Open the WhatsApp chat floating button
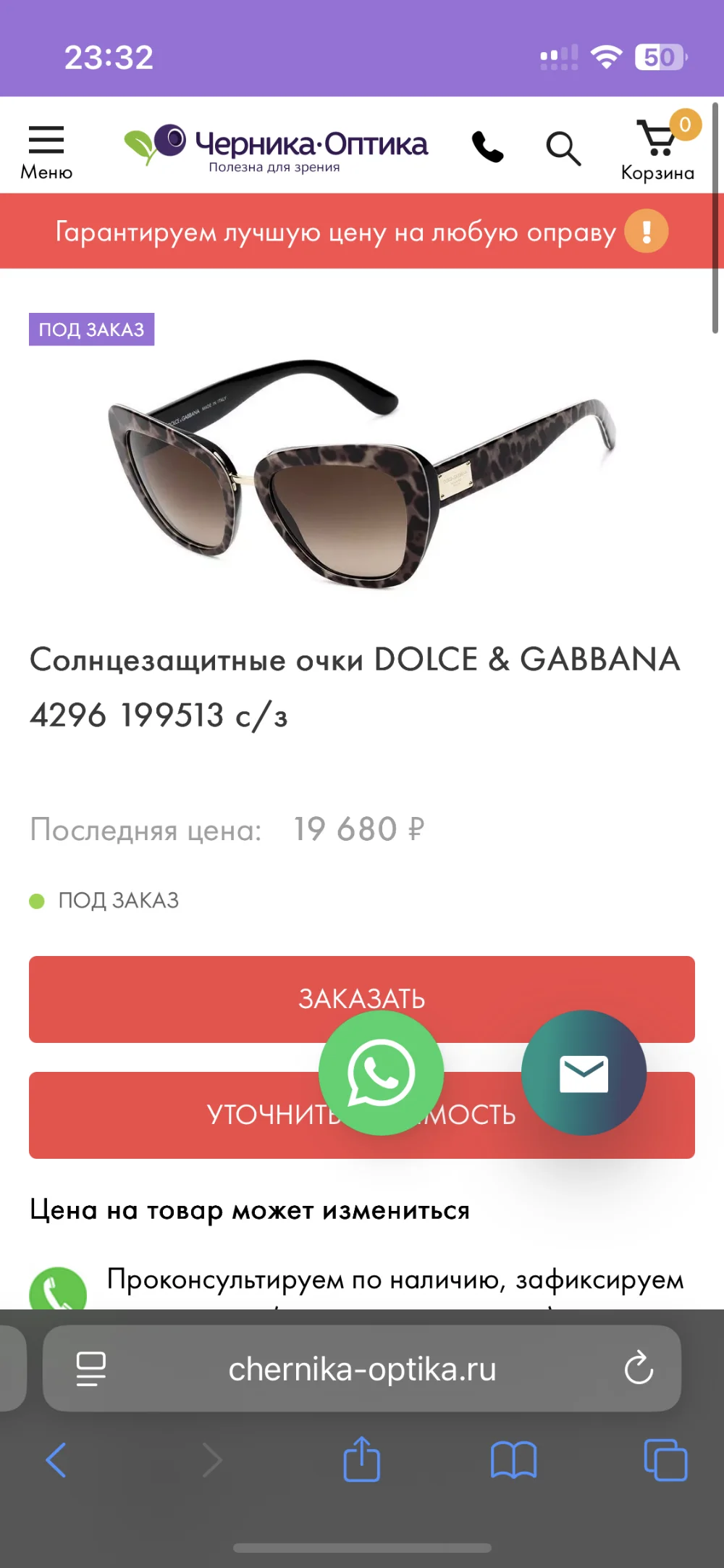Viewport: 724px width, 1568px height. pos(381,1073)
